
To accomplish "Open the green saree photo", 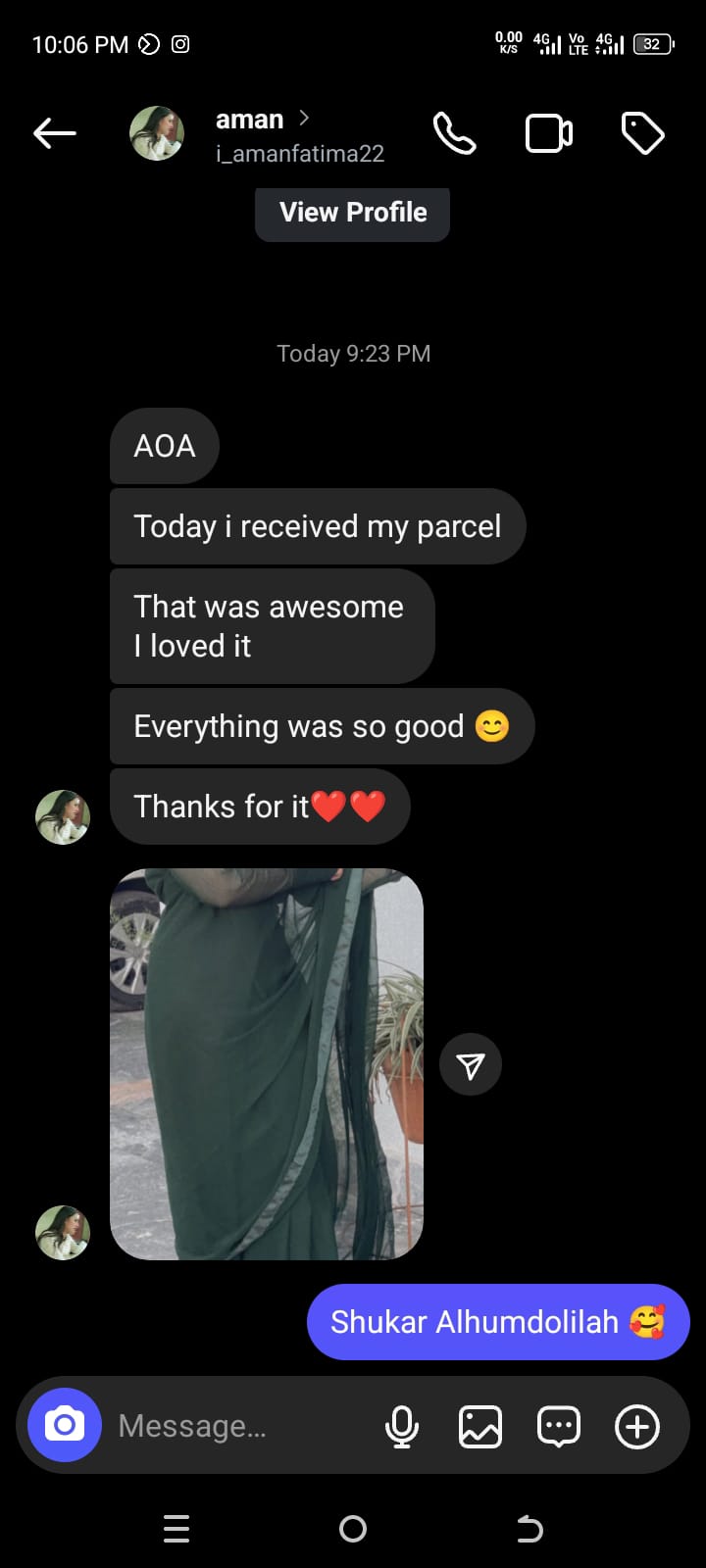I will coord(267,1063).
